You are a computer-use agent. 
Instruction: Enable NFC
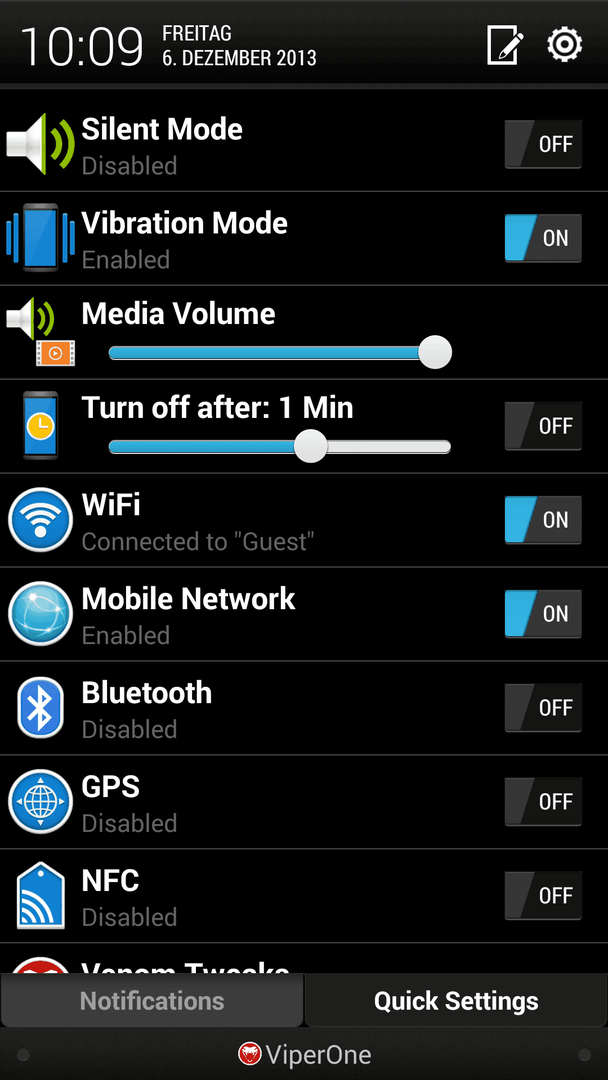coord(543,895)
